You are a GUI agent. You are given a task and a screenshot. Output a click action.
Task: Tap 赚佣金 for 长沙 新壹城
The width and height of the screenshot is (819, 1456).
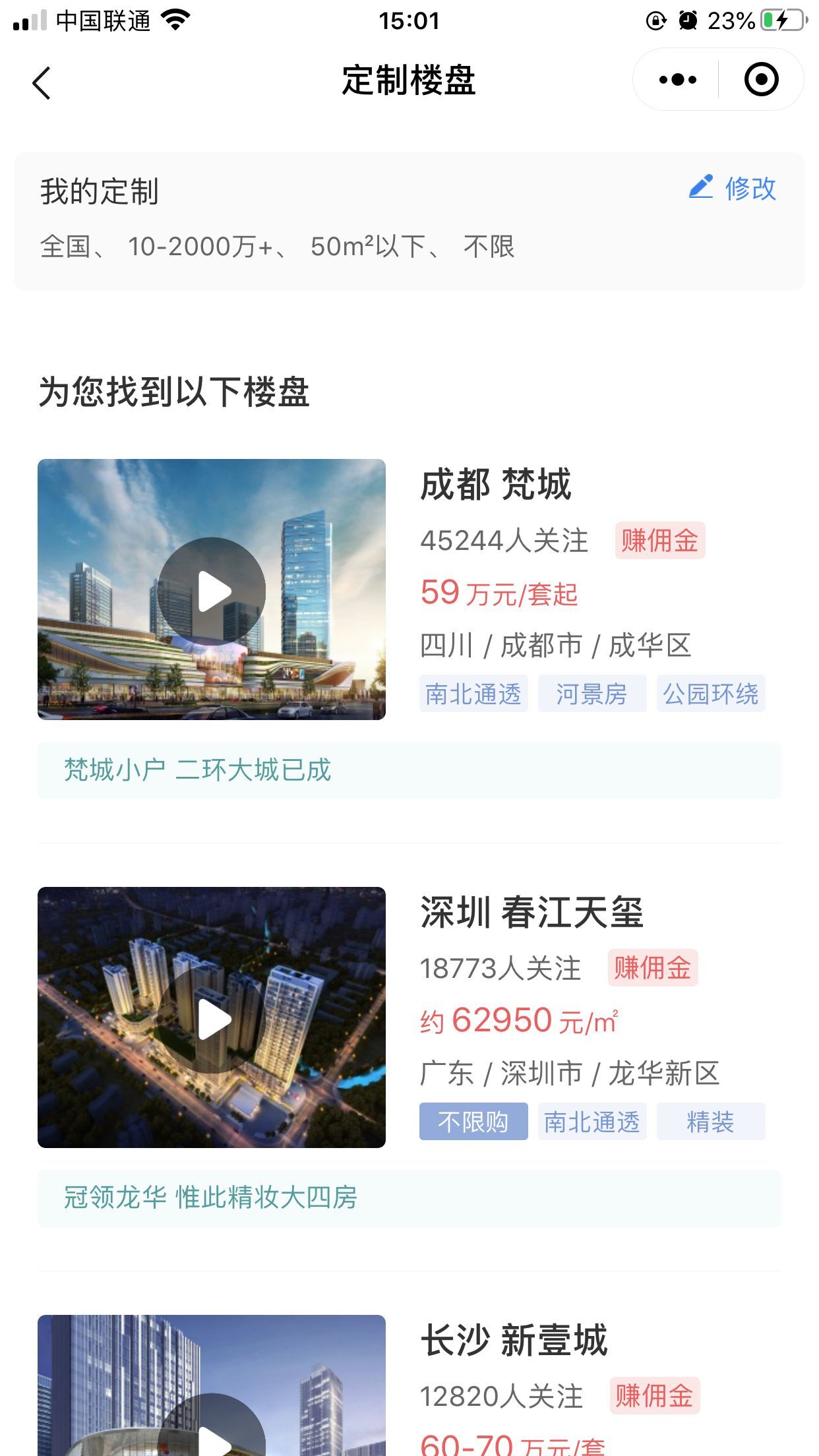tap(654, 1395)
